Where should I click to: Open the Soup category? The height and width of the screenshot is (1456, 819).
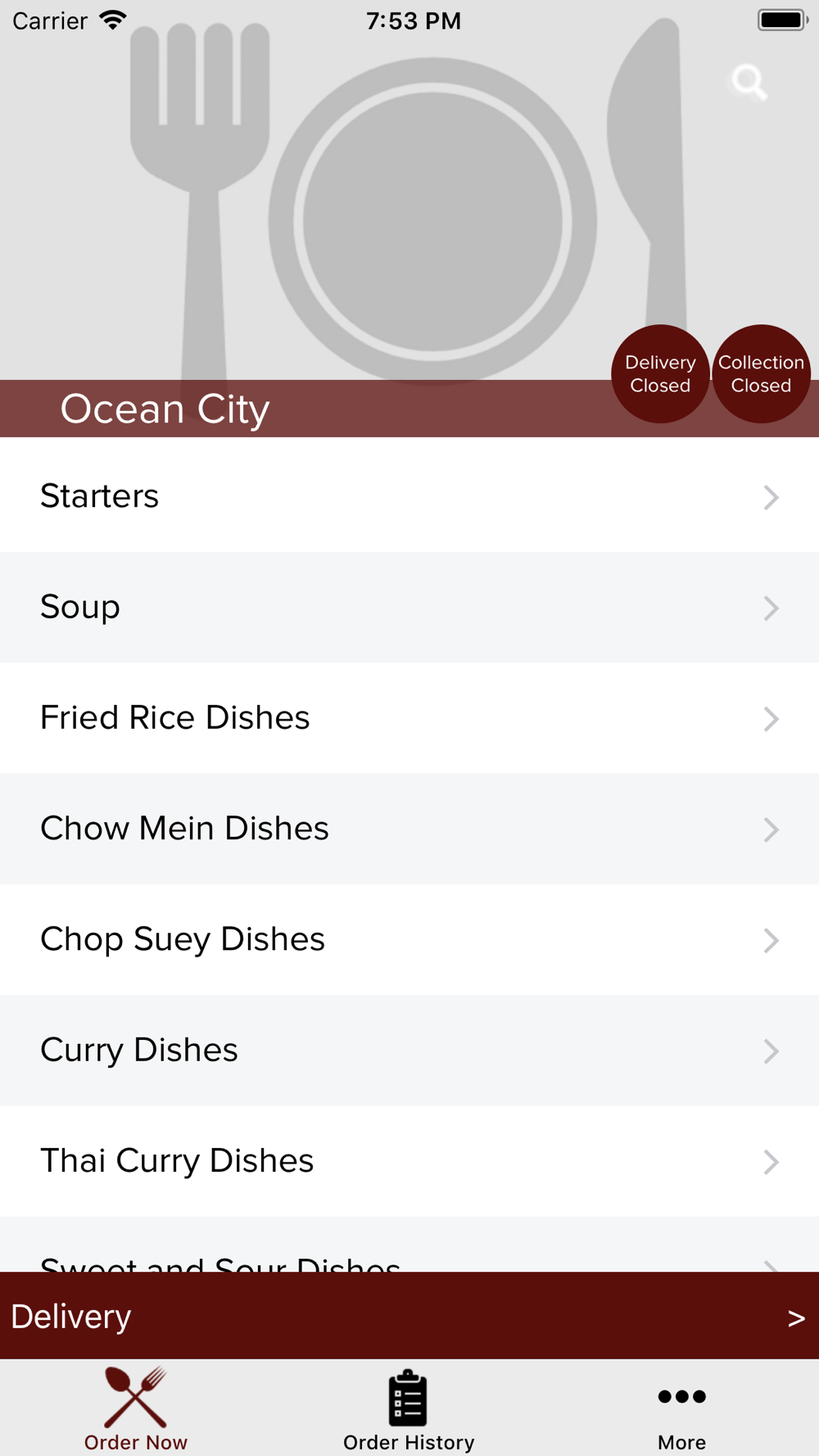(x=409, y=607)
